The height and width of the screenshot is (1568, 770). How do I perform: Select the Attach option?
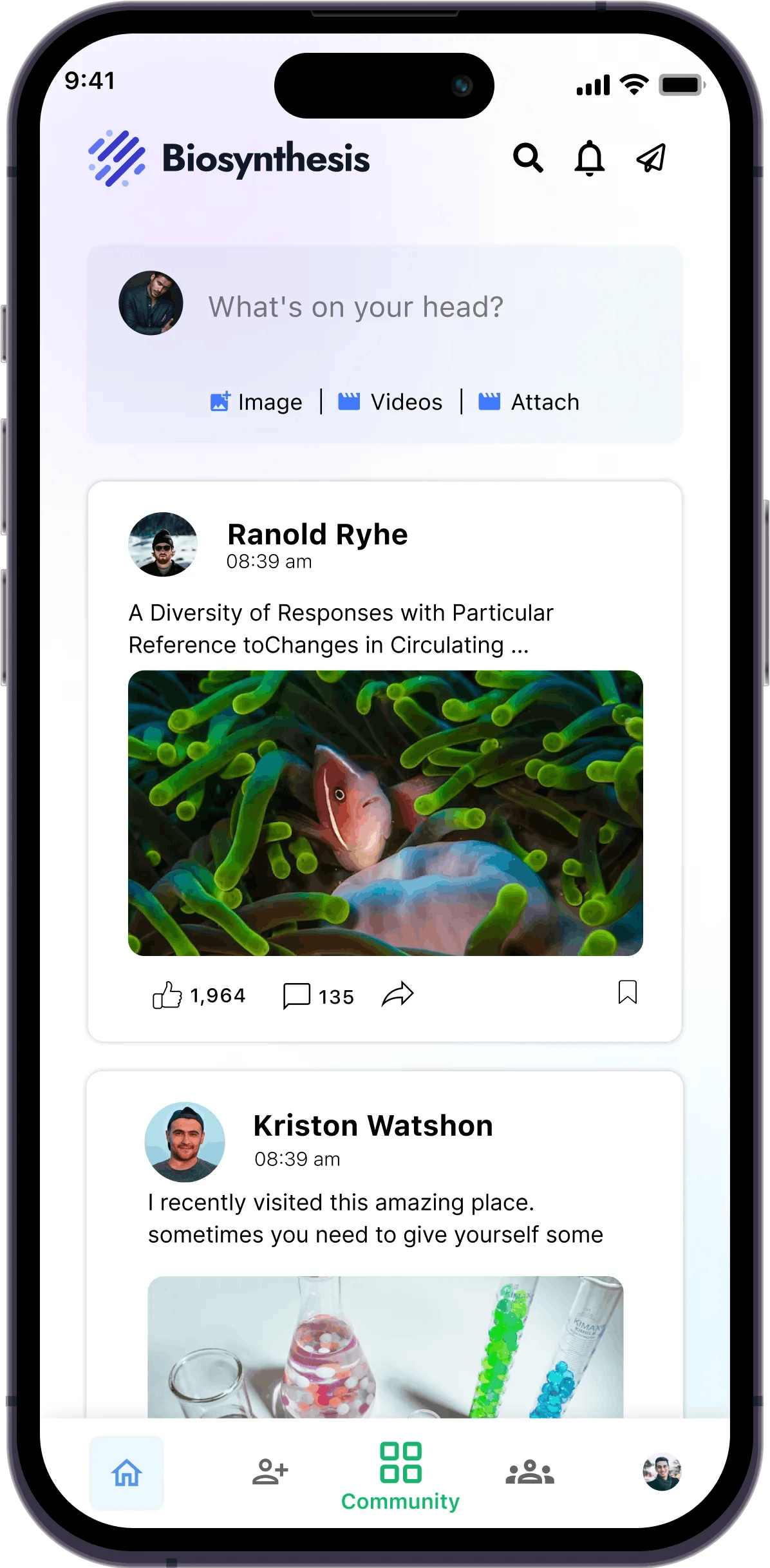(x=529, y=402)
